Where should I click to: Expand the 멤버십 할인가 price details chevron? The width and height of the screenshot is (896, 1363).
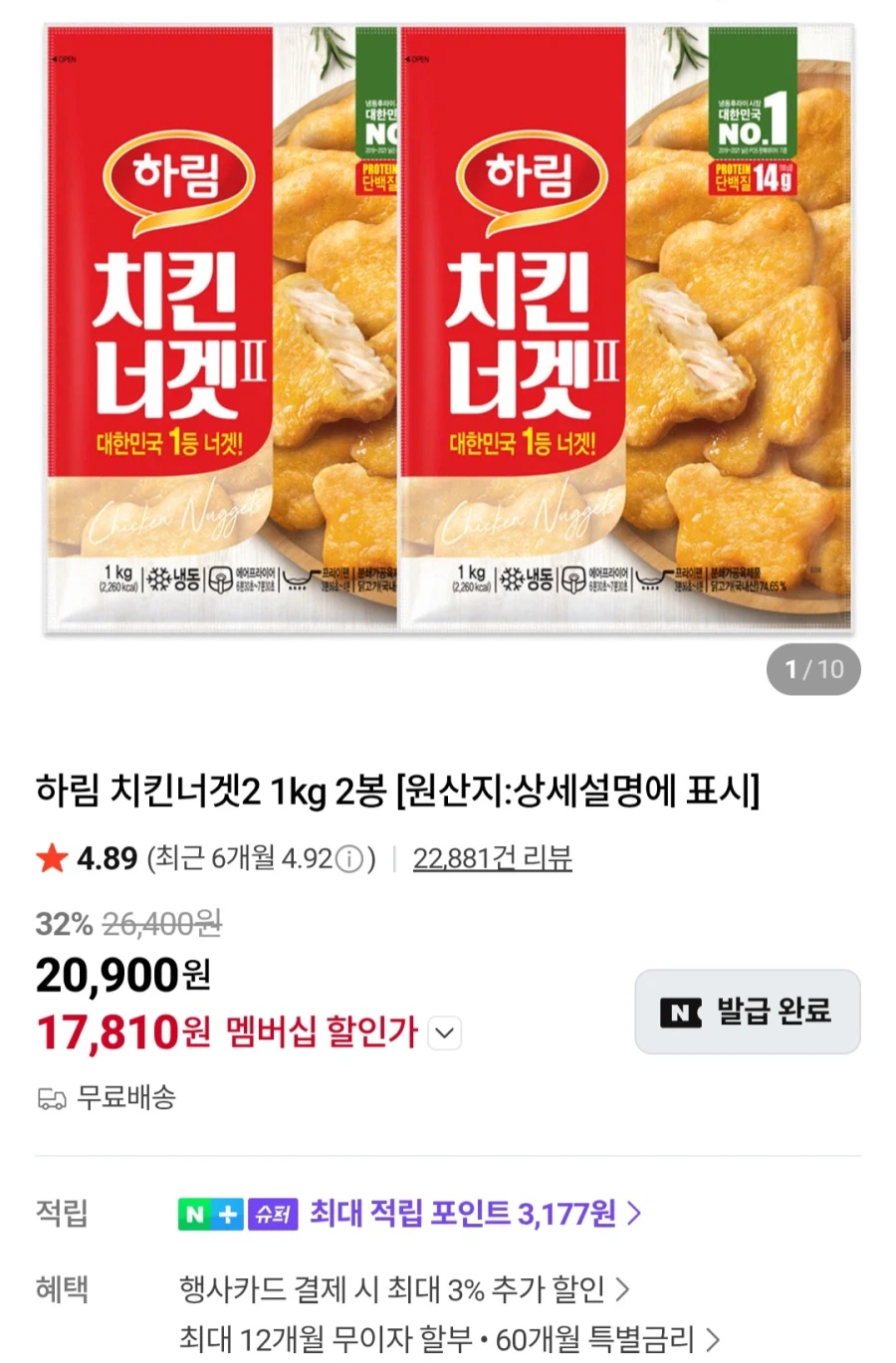pyautogui.click(x=444, y=1033)
